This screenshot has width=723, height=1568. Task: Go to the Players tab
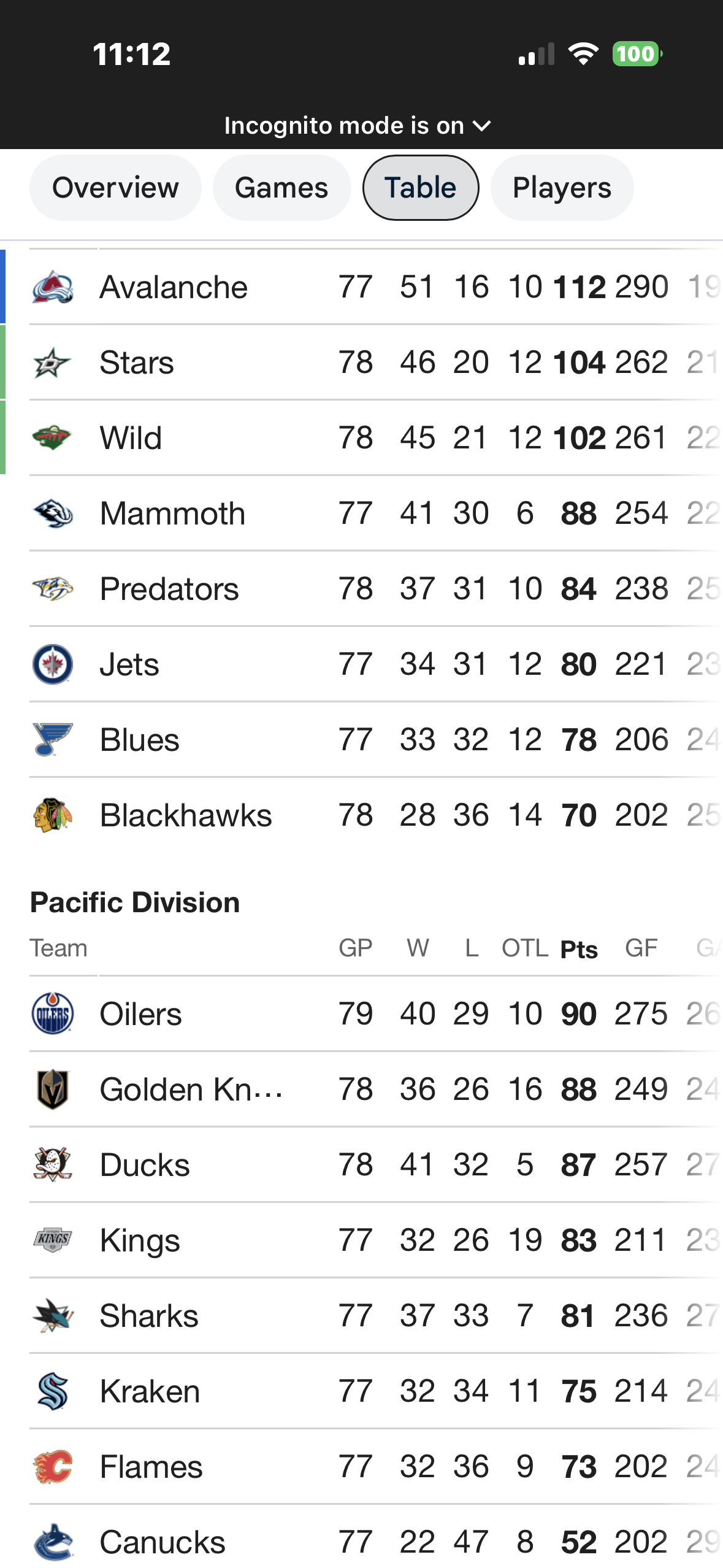coord(562,188)
